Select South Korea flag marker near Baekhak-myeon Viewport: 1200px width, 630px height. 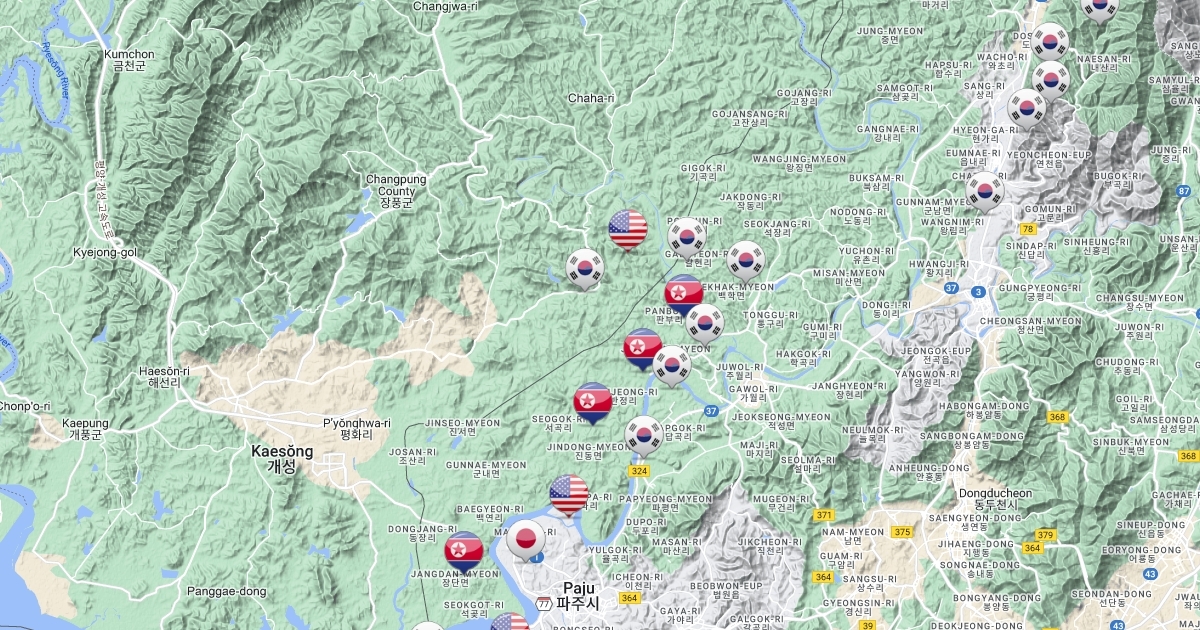[745, 260]
